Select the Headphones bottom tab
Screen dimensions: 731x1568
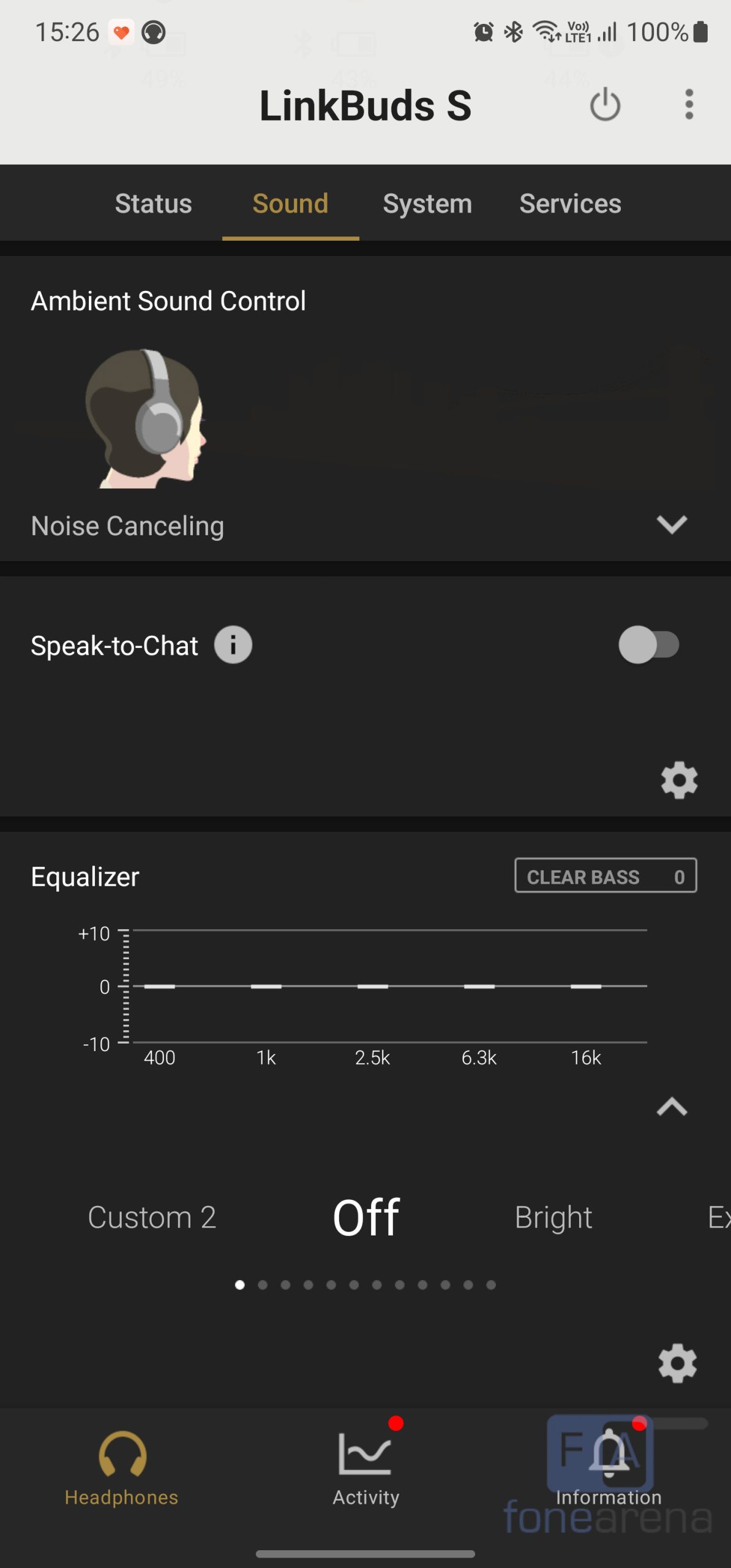pos(122,1468)
